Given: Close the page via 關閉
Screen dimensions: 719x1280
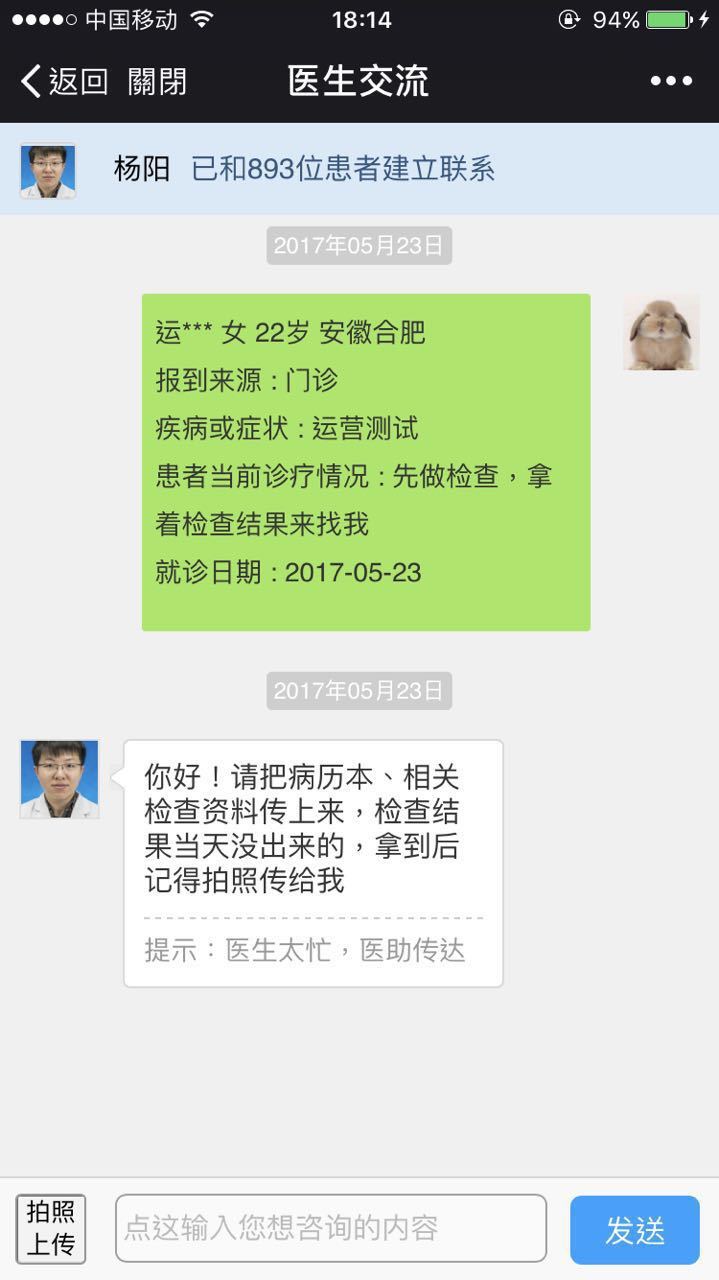Looking at the screenshot, I should coord(157,81).
